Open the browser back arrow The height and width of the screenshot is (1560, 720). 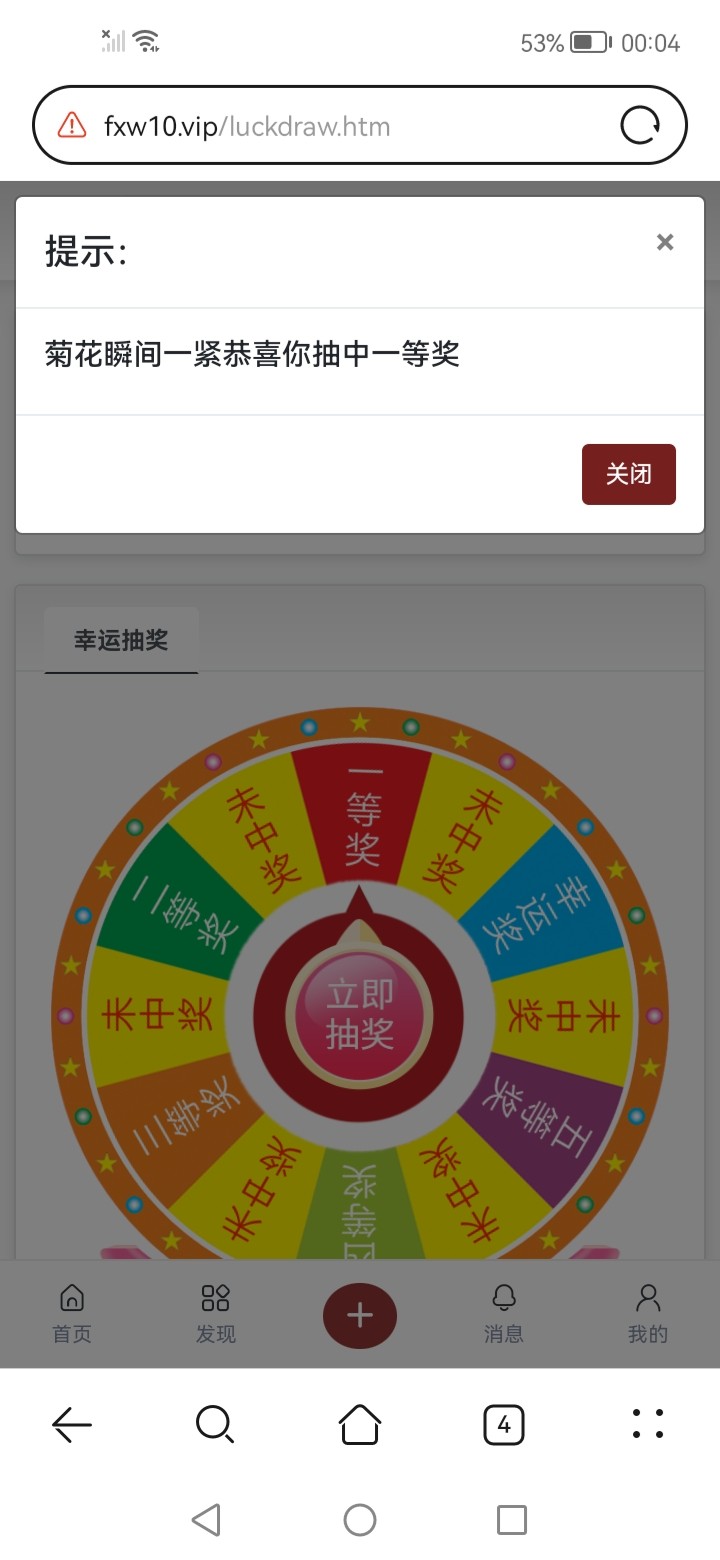pyautogui.click(x=72, y=1424)
